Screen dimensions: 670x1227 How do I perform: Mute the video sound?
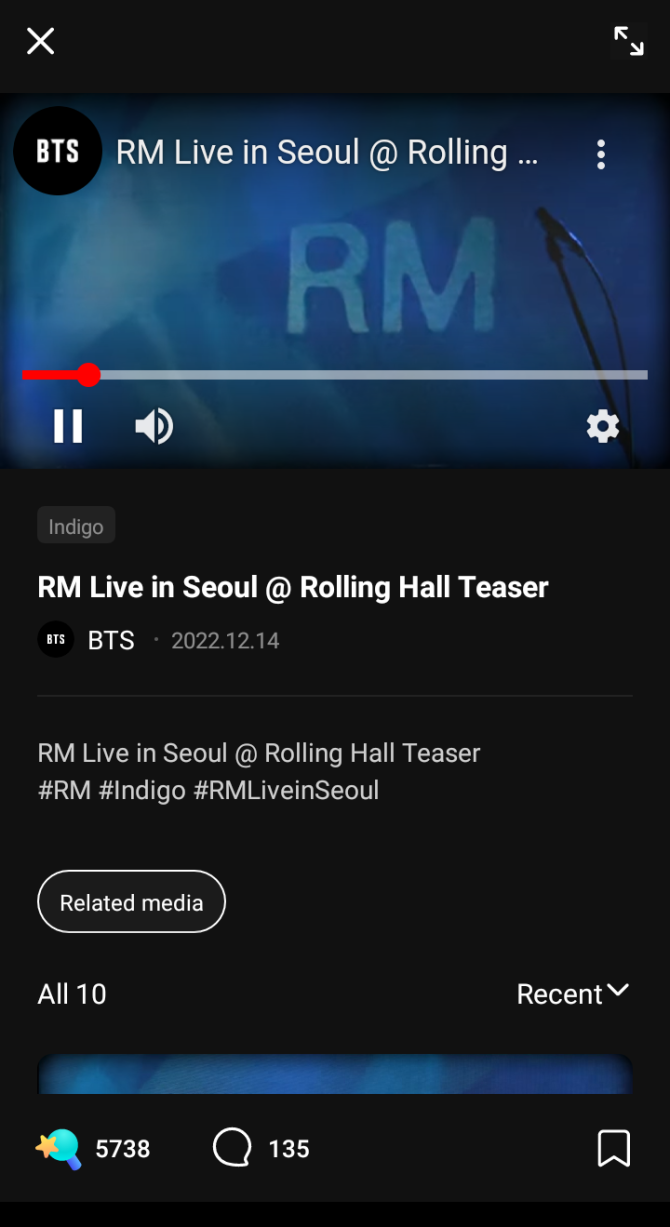pyautogui.click(x=154, y=427)
